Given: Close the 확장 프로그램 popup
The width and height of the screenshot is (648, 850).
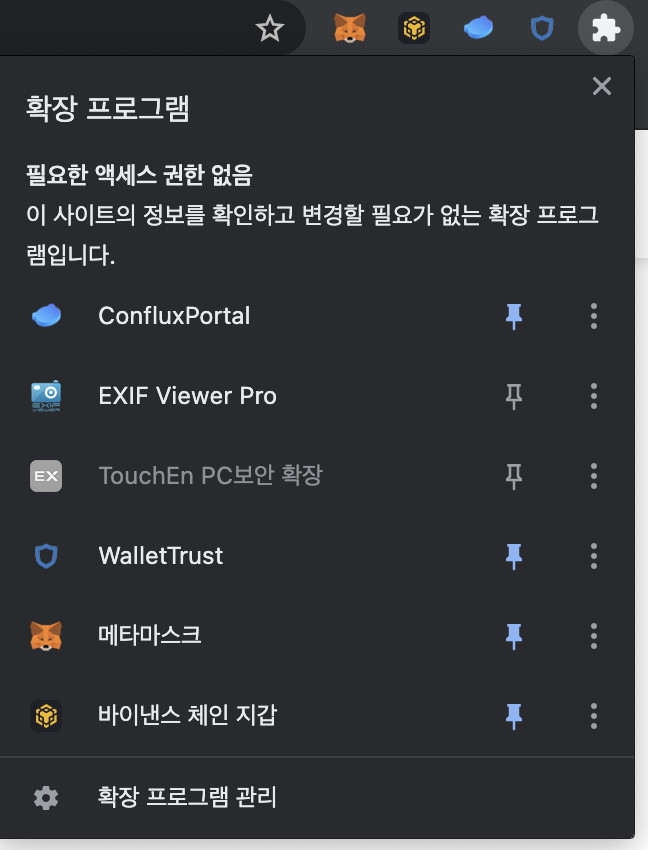Looking at the screenshot, I should [601, 86].
